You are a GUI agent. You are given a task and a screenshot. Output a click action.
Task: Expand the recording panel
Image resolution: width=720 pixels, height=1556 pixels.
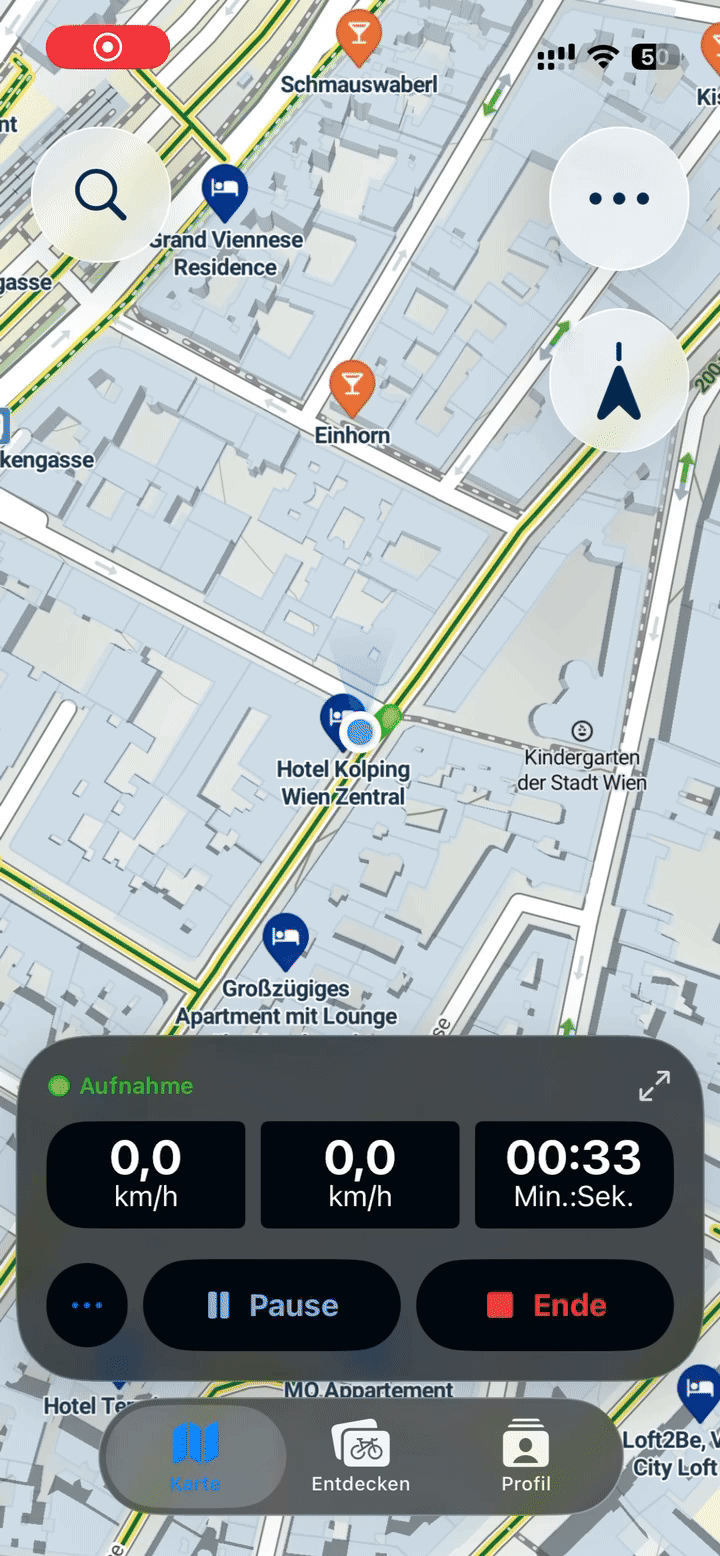654,1086
